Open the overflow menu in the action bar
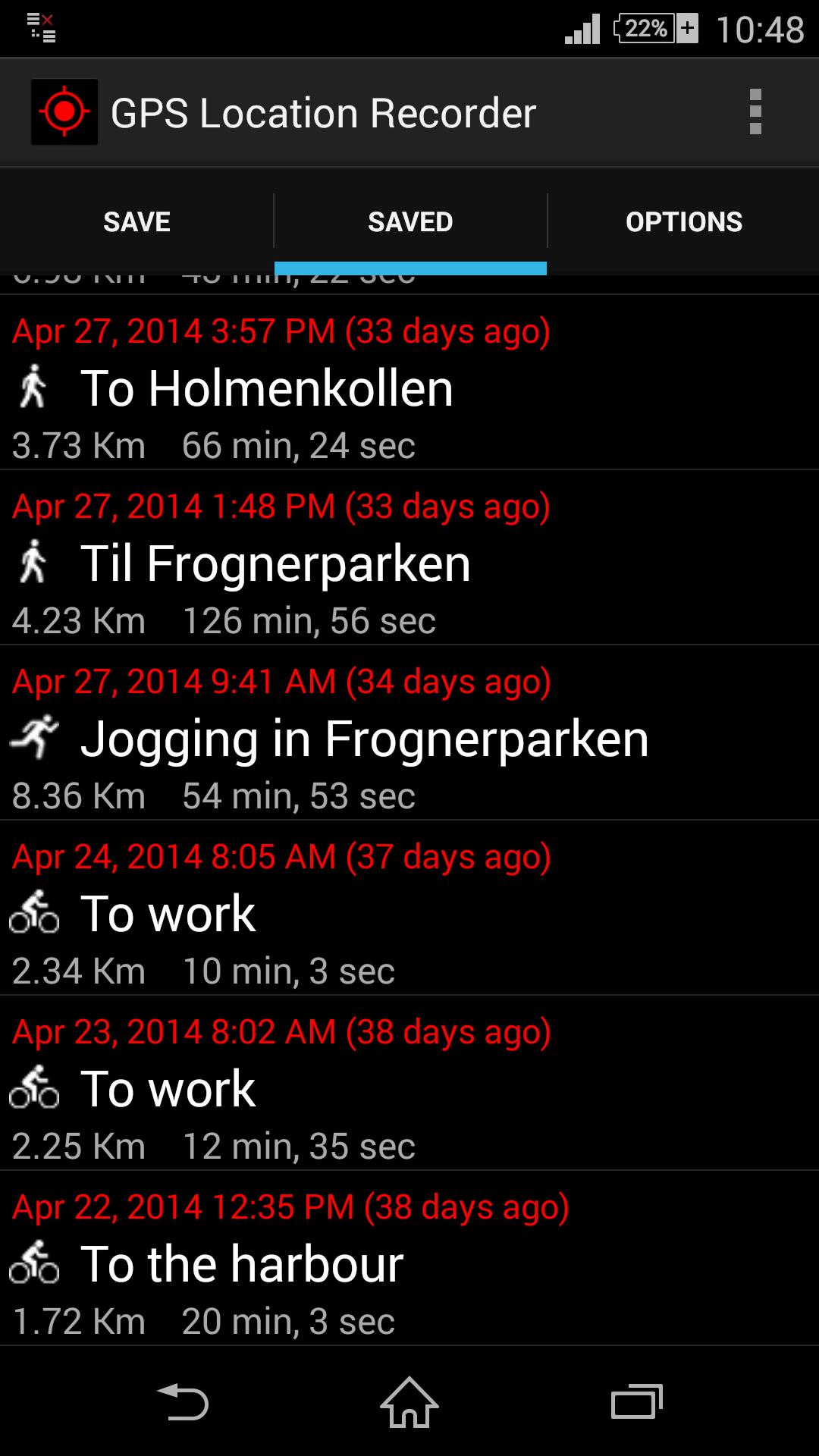The width and height of the screenshot is (819, 1456). click(755, 111)
